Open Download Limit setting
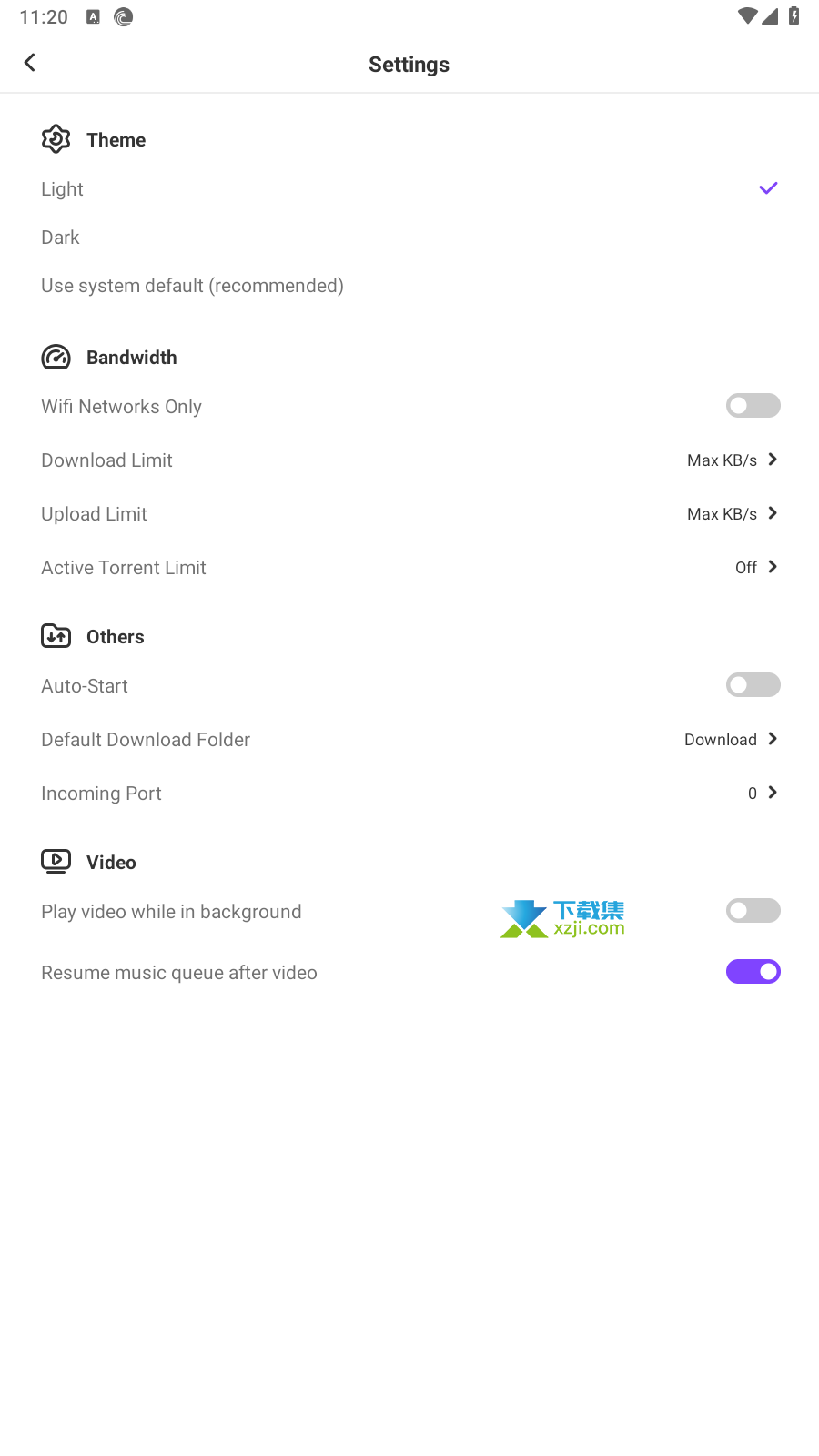The image size is (819, 1456). (x=409, y=460)
